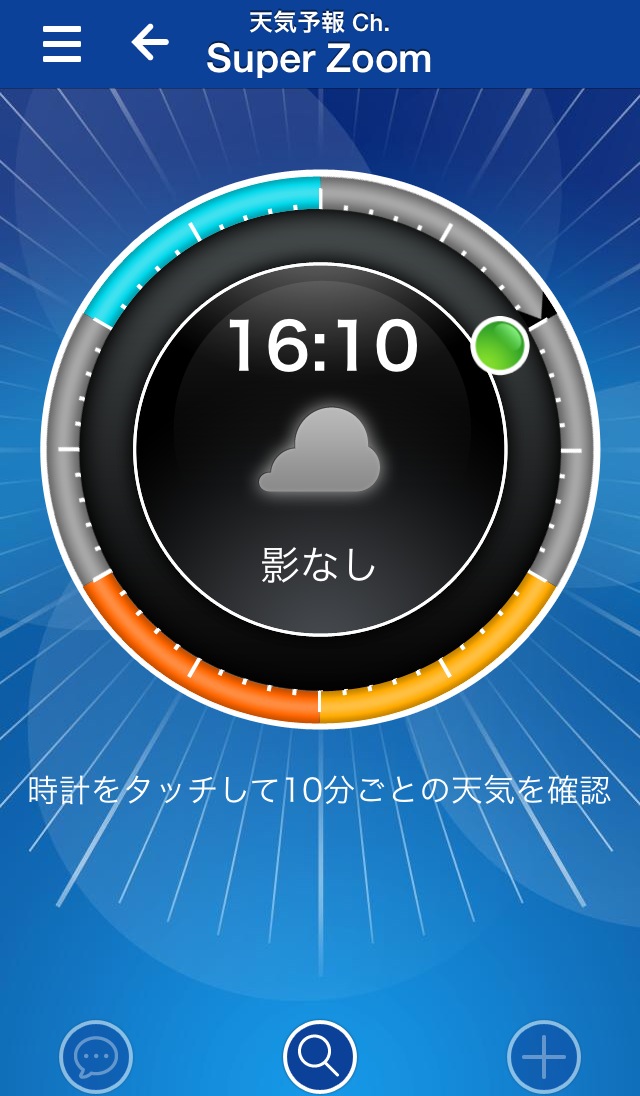640x1096 pixels.
Task: Open the hamburger menu
Action: [62, 43]
